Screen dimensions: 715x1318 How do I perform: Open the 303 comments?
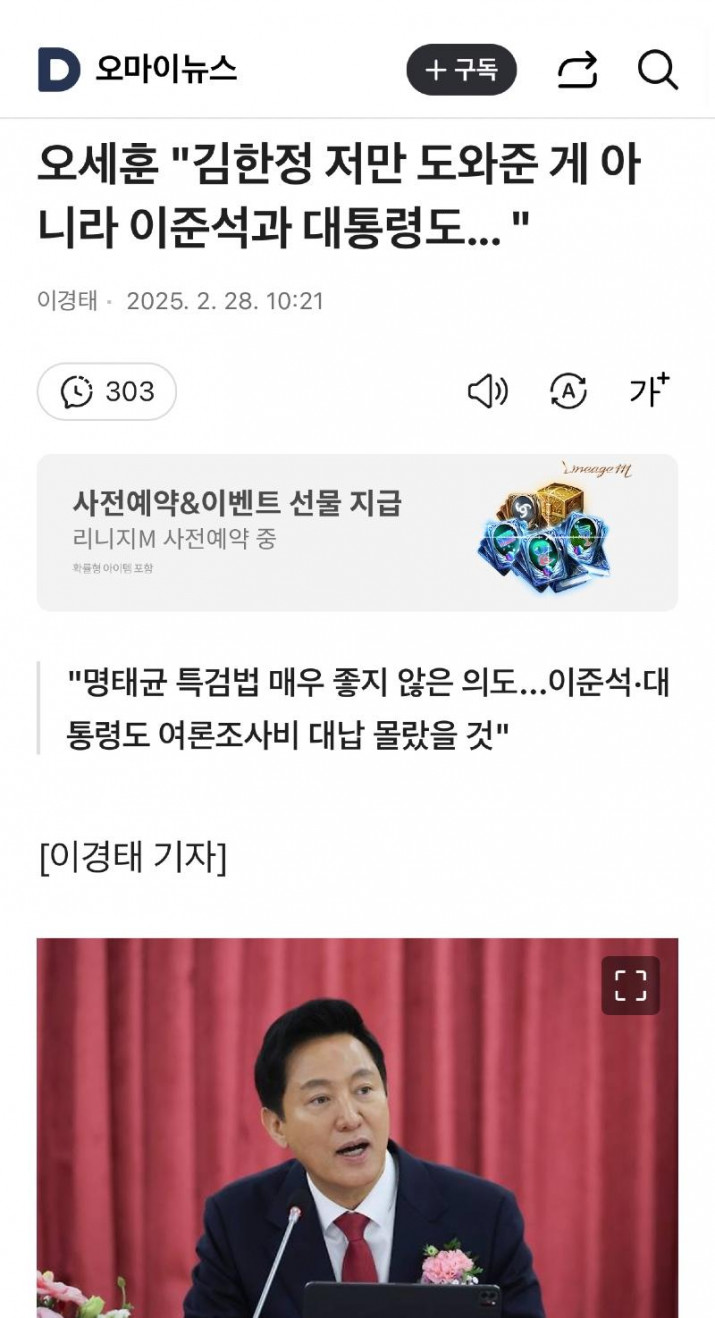click(x=107, y=391)
